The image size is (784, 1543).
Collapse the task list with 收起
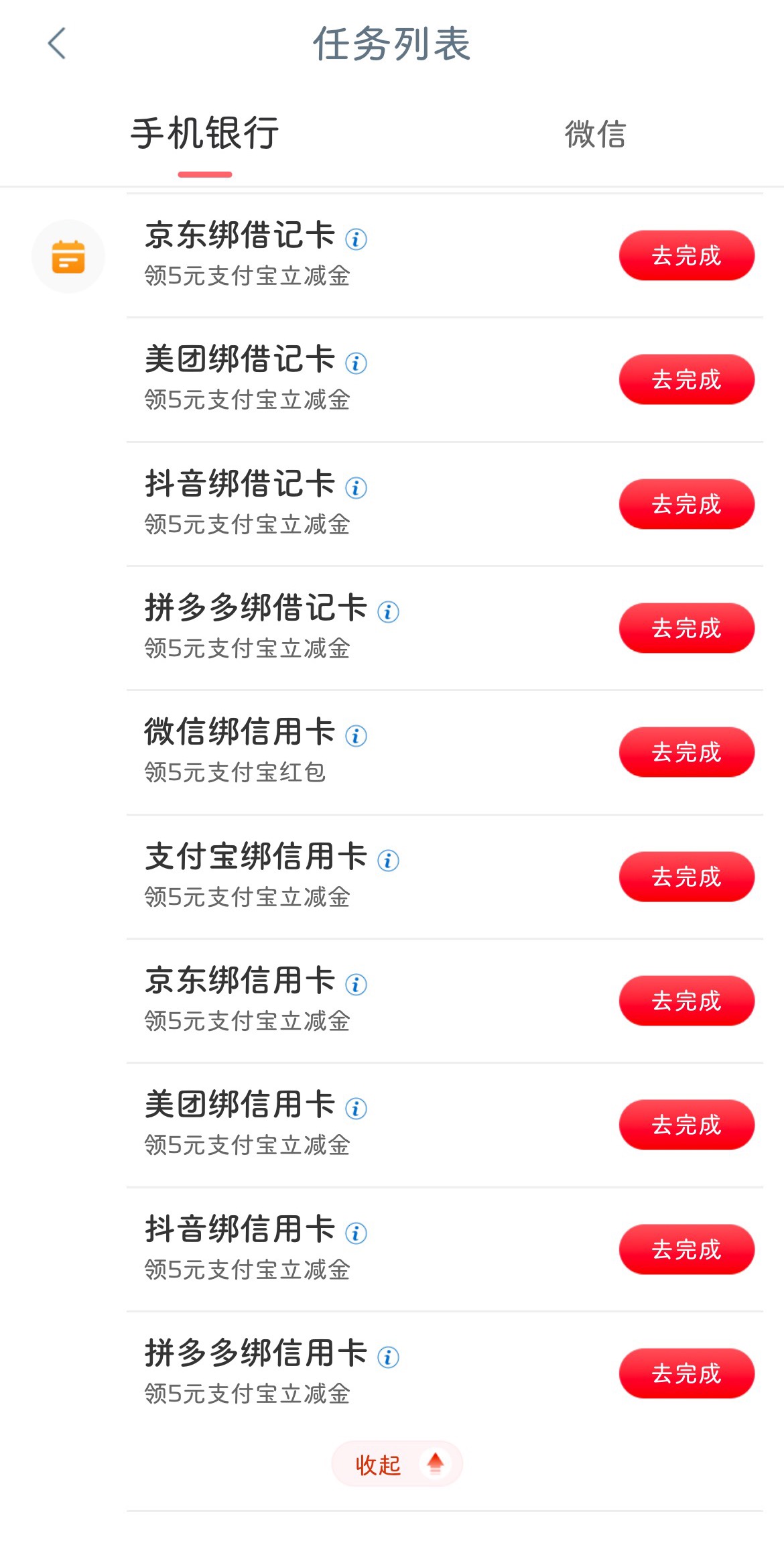[397, 1464]
